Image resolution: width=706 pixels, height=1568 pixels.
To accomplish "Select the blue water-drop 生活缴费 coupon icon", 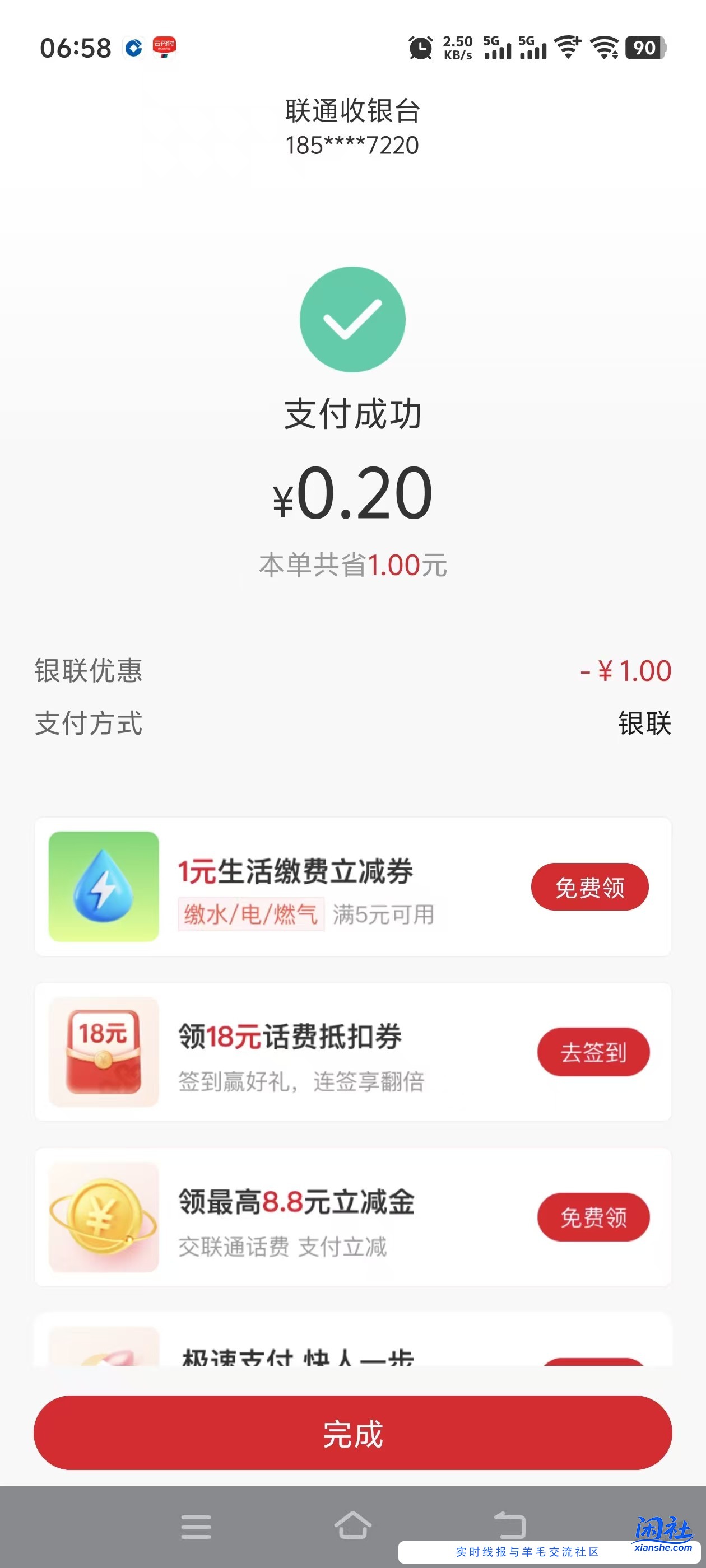I will tap(104, 887).
